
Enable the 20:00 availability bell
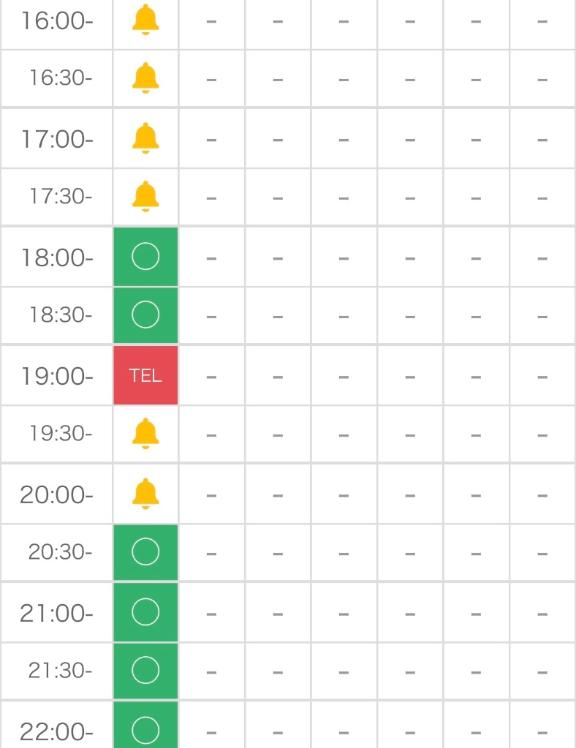[x=146, y=494]
